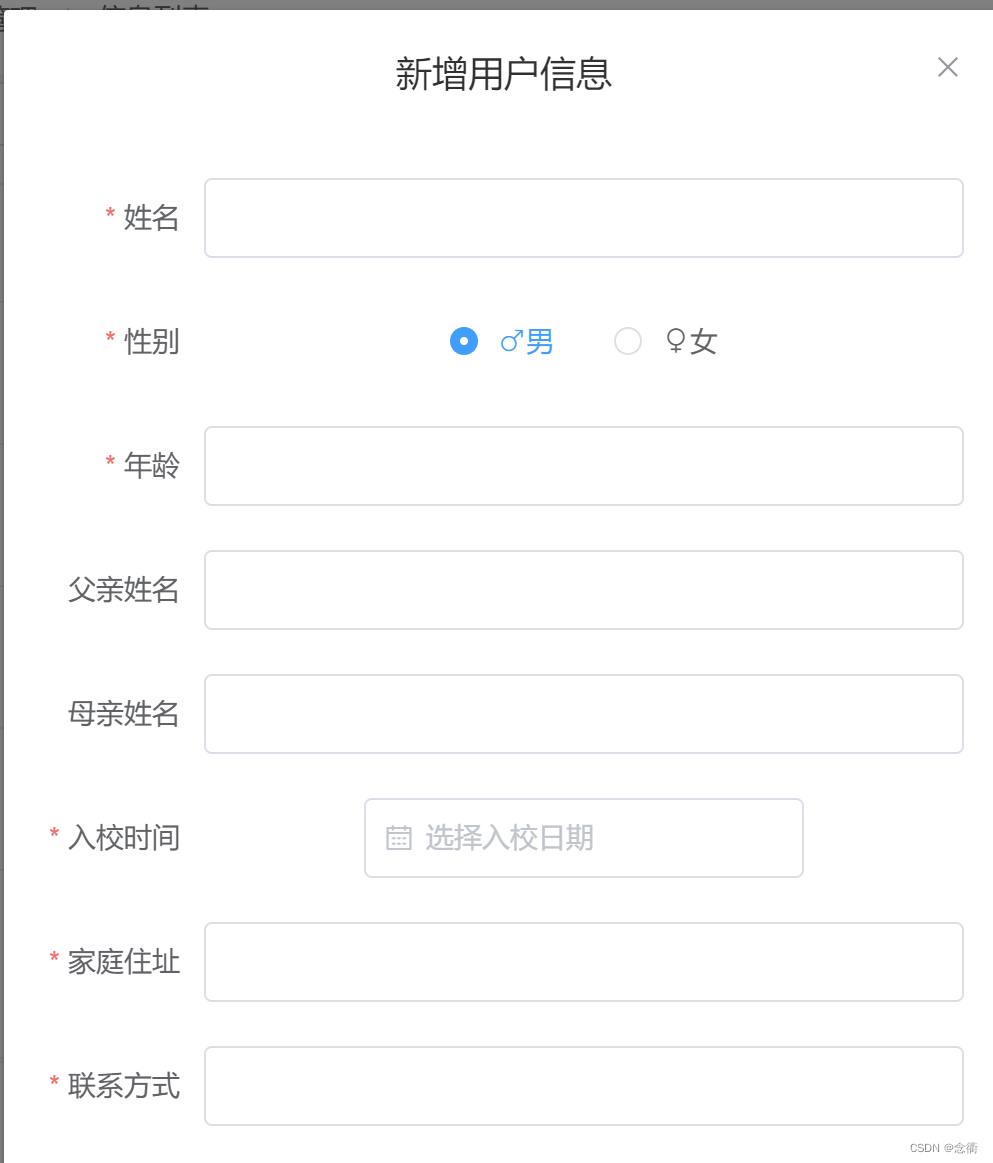Enter the 母亲姓名 field
Image resolution: width=993 pixels, height=1163 pixels.
pos(583,714)
